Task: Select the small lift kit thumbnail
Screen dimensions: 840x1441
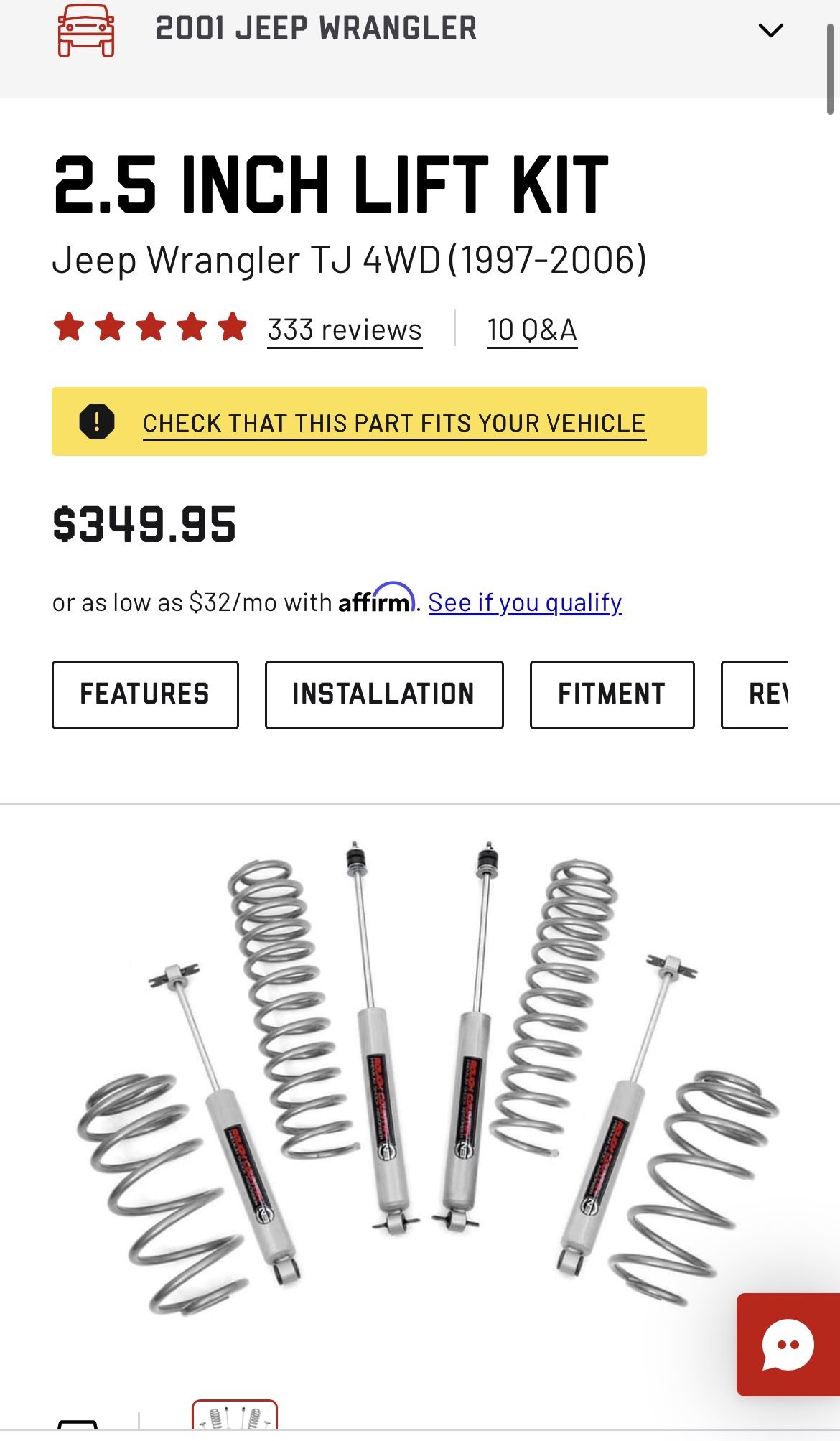Action: (235, 1415)
